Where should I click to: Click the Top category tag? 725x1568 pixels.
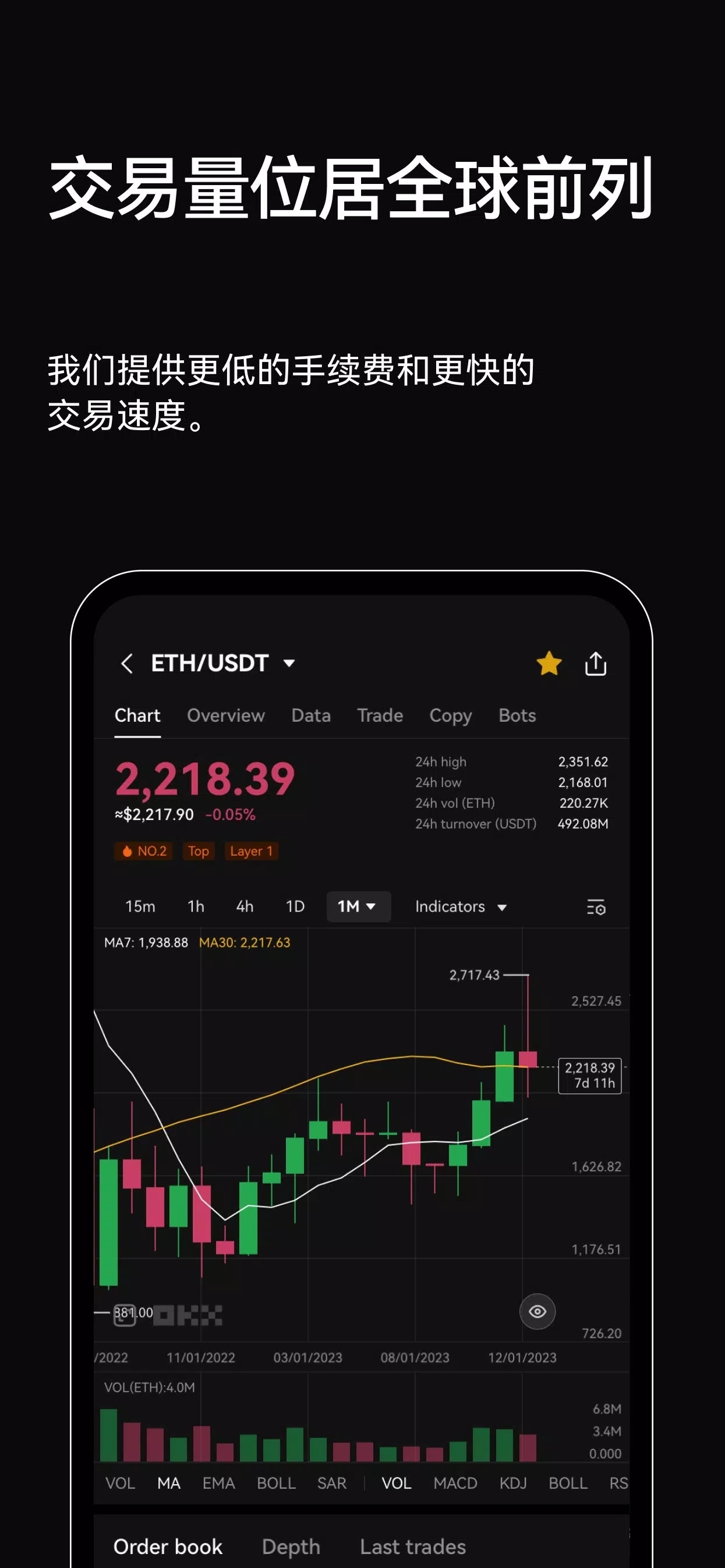click(x=198, y=851)
